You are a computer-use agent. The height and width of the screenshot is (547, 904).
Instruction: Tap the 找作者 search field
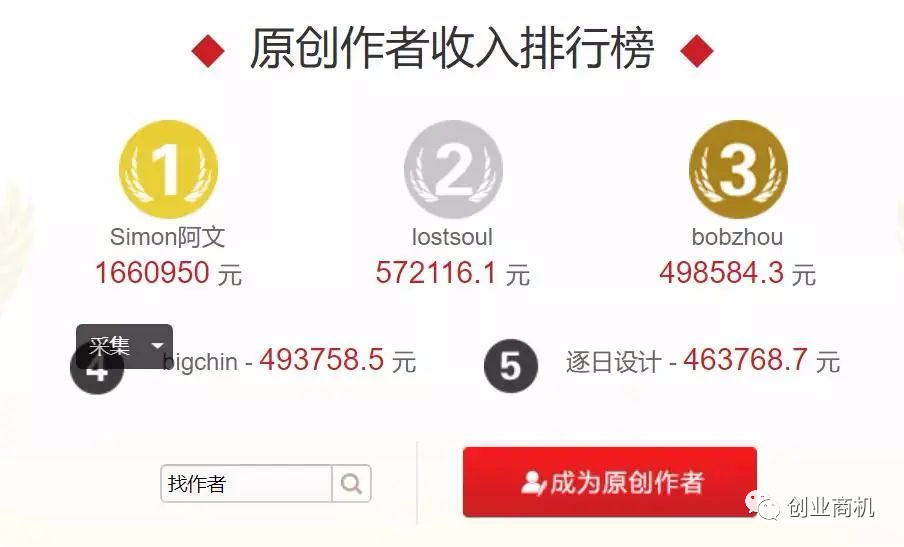point(246,484)
